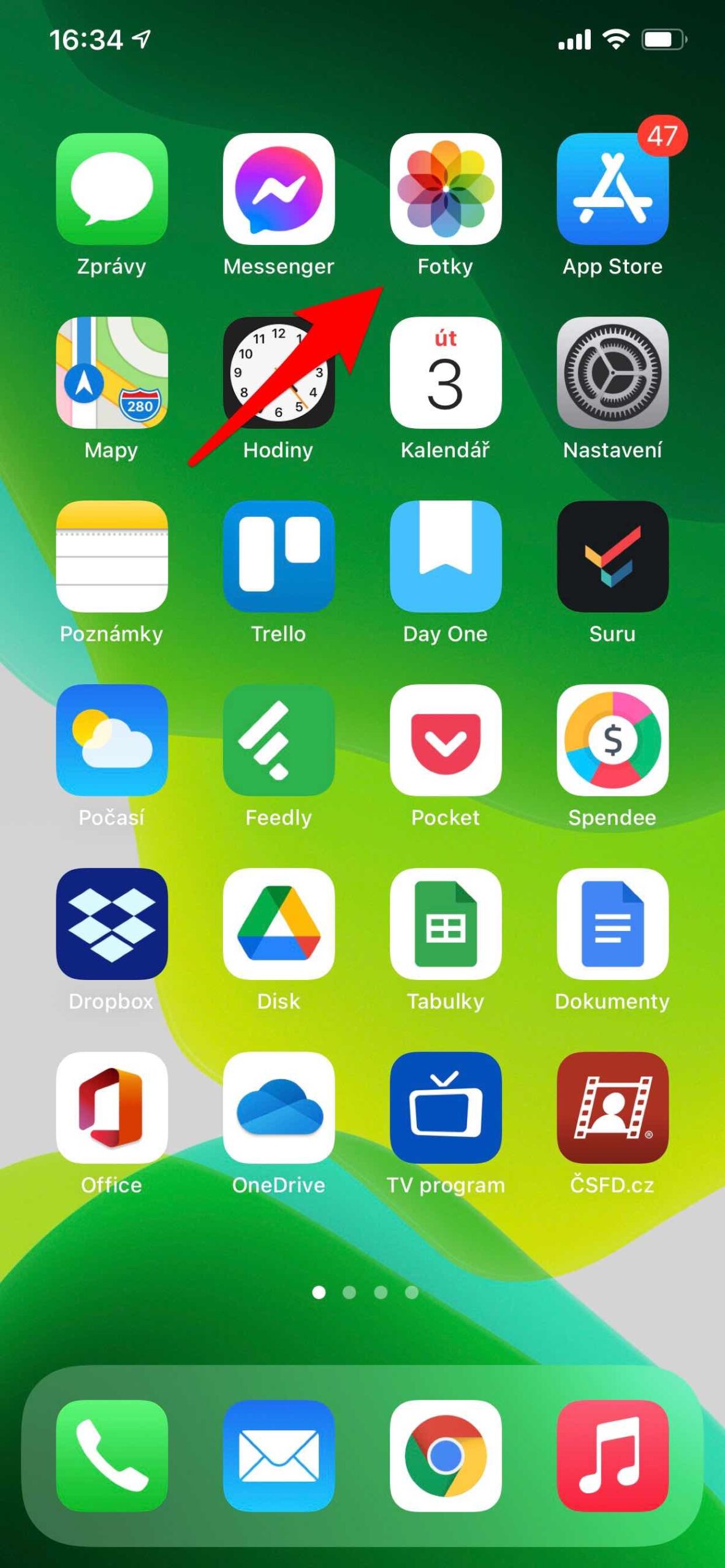The width and height of the screenshot is (725, 1568).
Task: Open the Hodiny clock app
Action: pyautogui.click(x=278, y=374)
